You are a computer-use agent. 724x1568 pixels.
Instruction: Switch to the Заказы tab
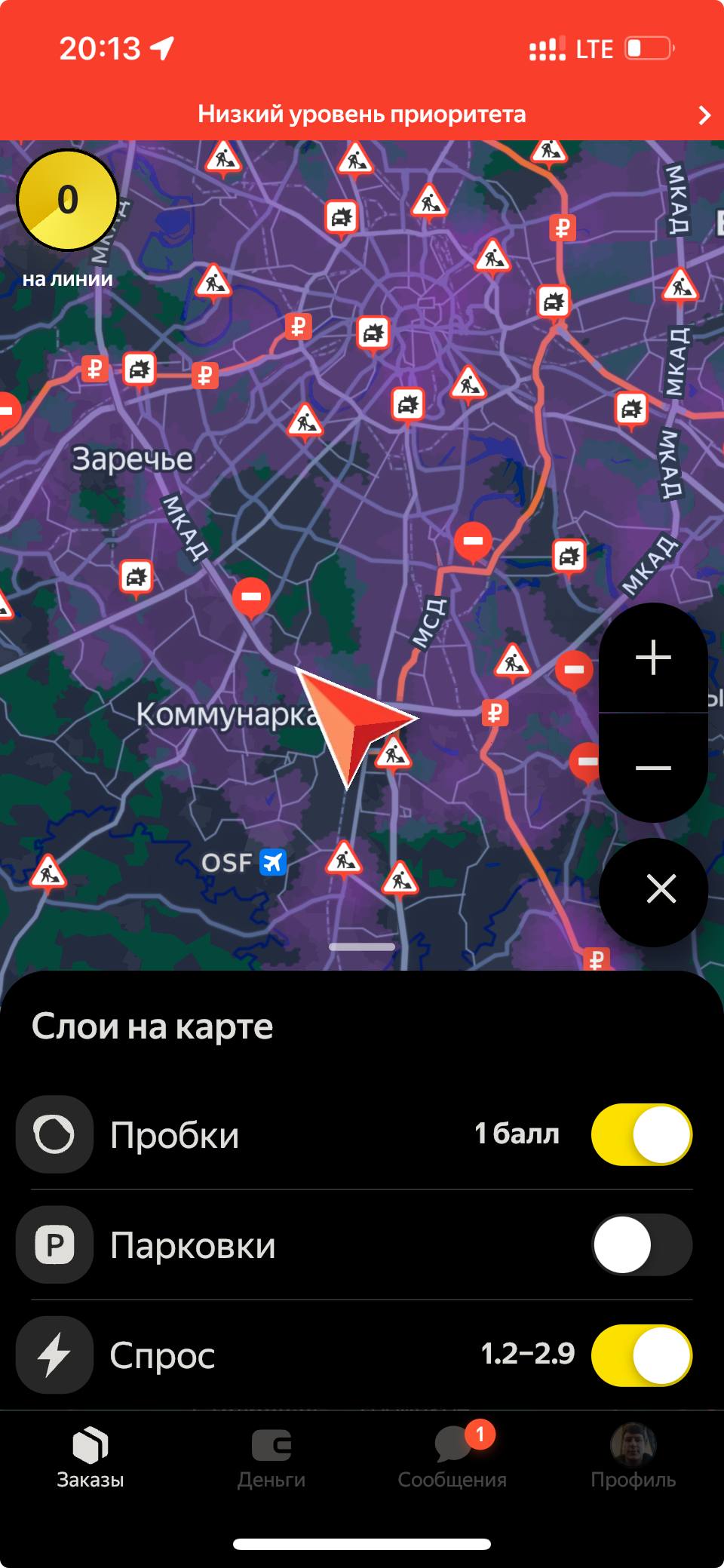click(90, 1459)
